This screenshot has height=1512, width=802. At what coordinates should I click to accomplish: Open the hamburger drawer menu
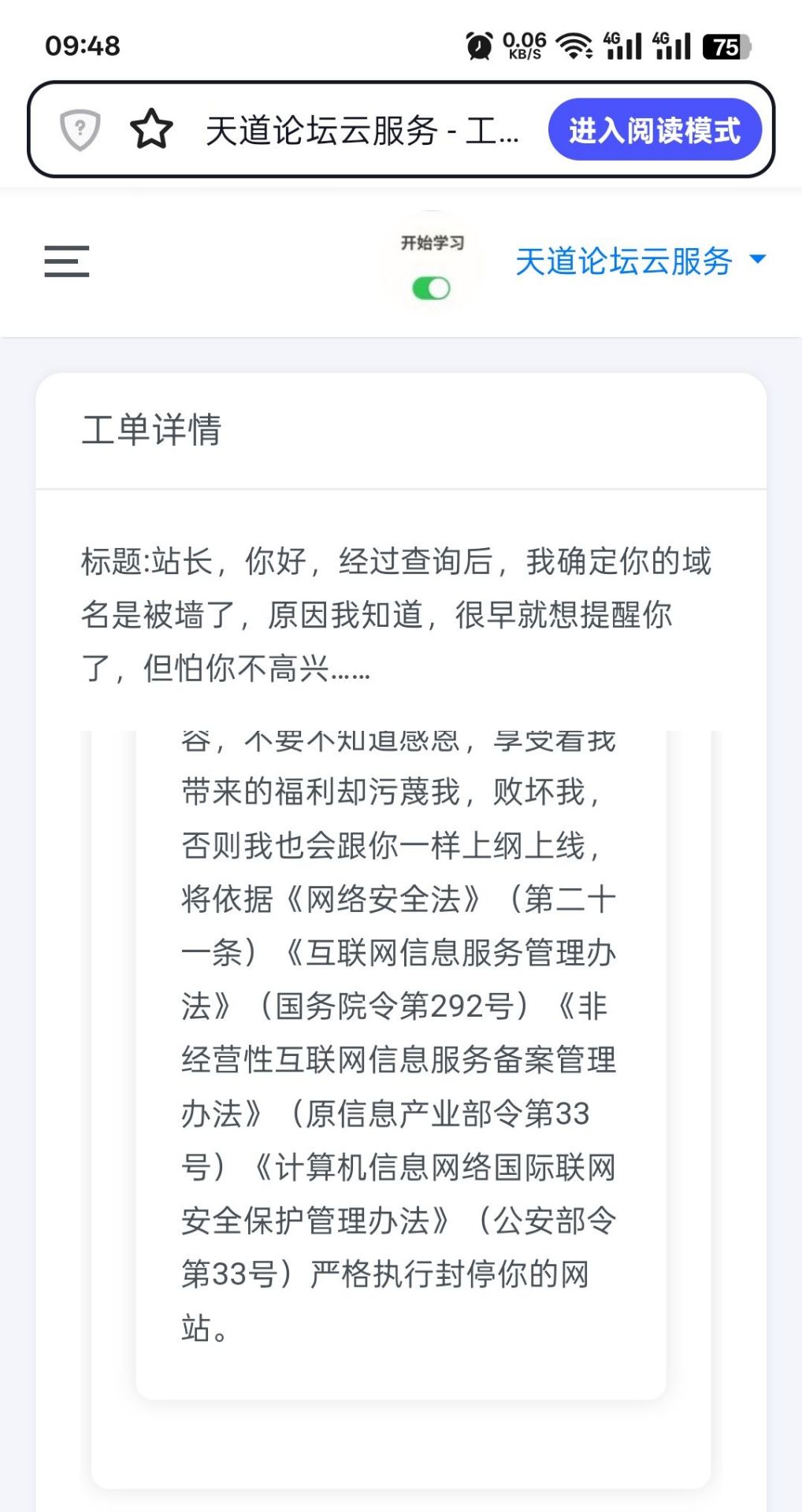tap(67, 261)
